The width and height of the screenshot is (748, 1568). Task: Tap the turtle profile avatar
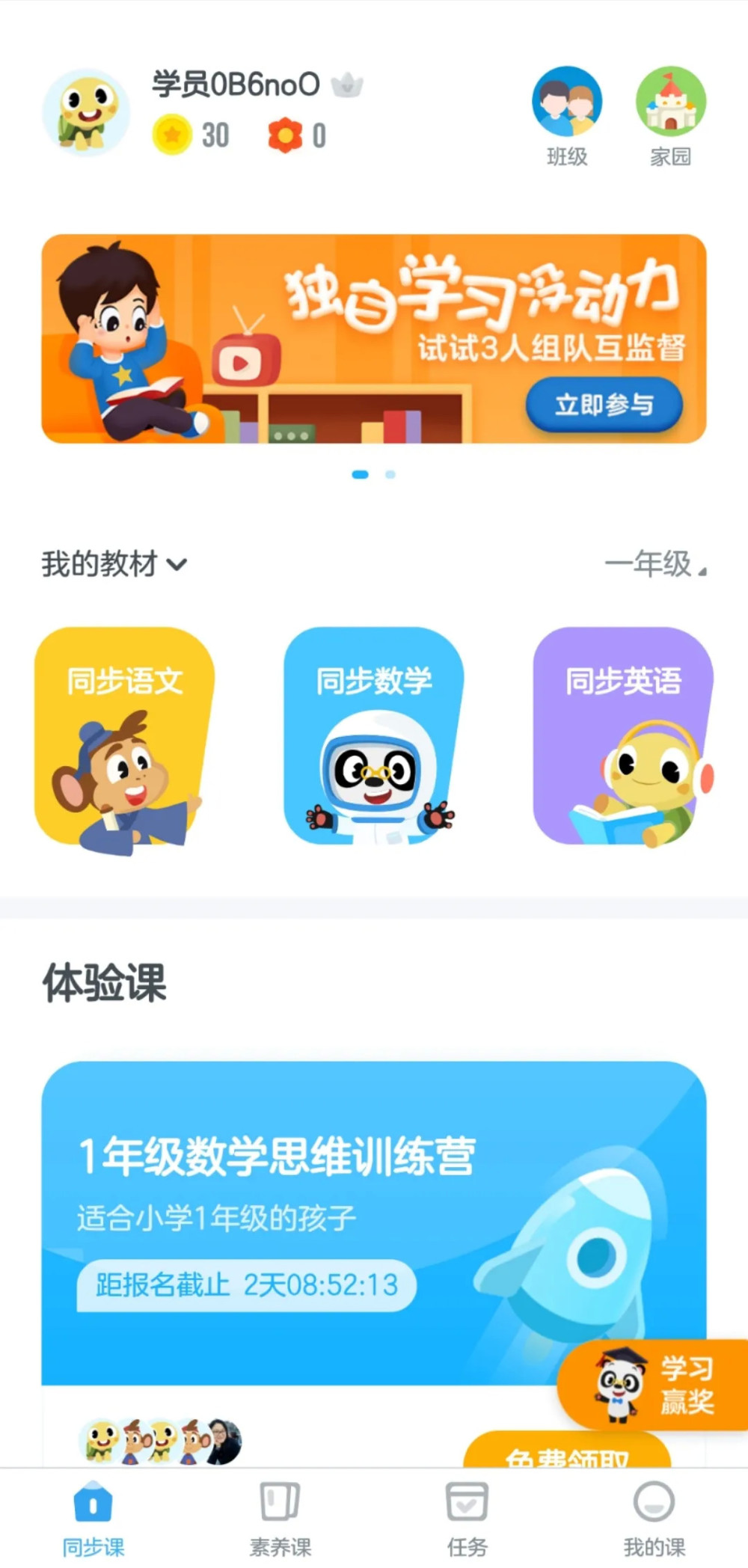(x=85, y=111)
